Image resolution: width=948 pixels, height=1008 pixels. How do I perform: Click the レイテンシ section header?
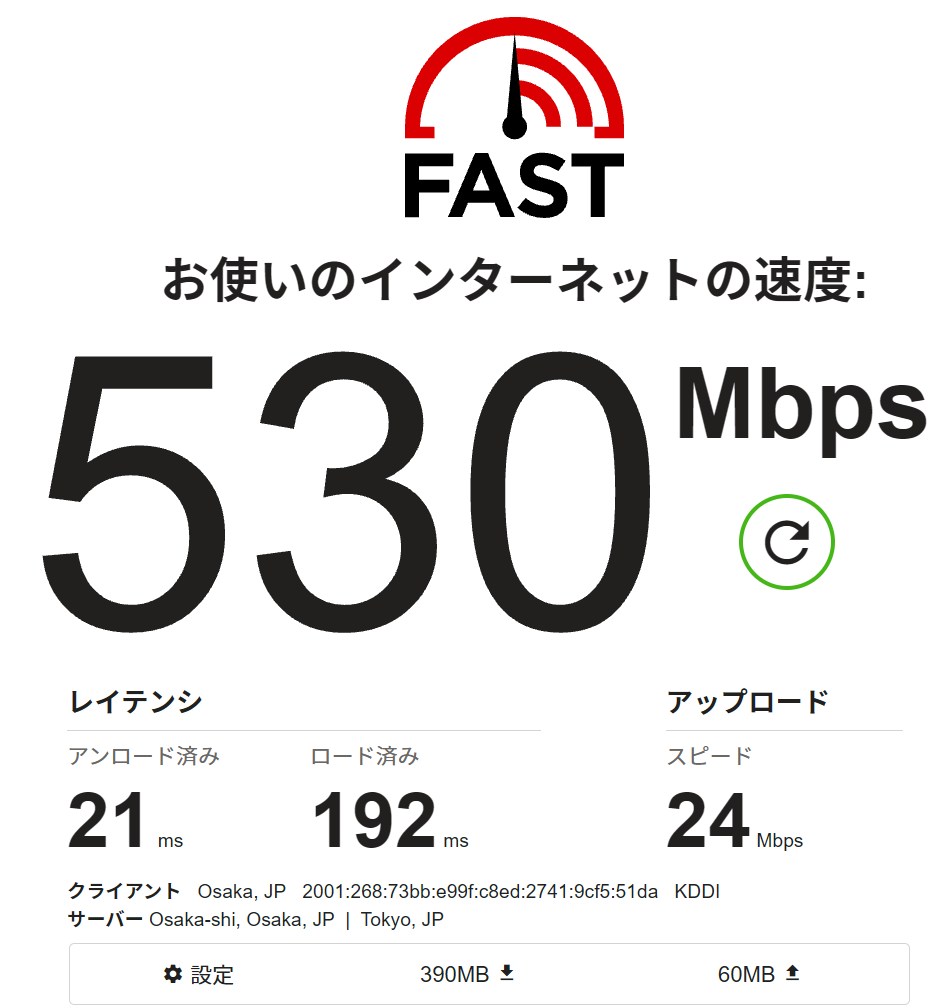[x=135, y=701]
